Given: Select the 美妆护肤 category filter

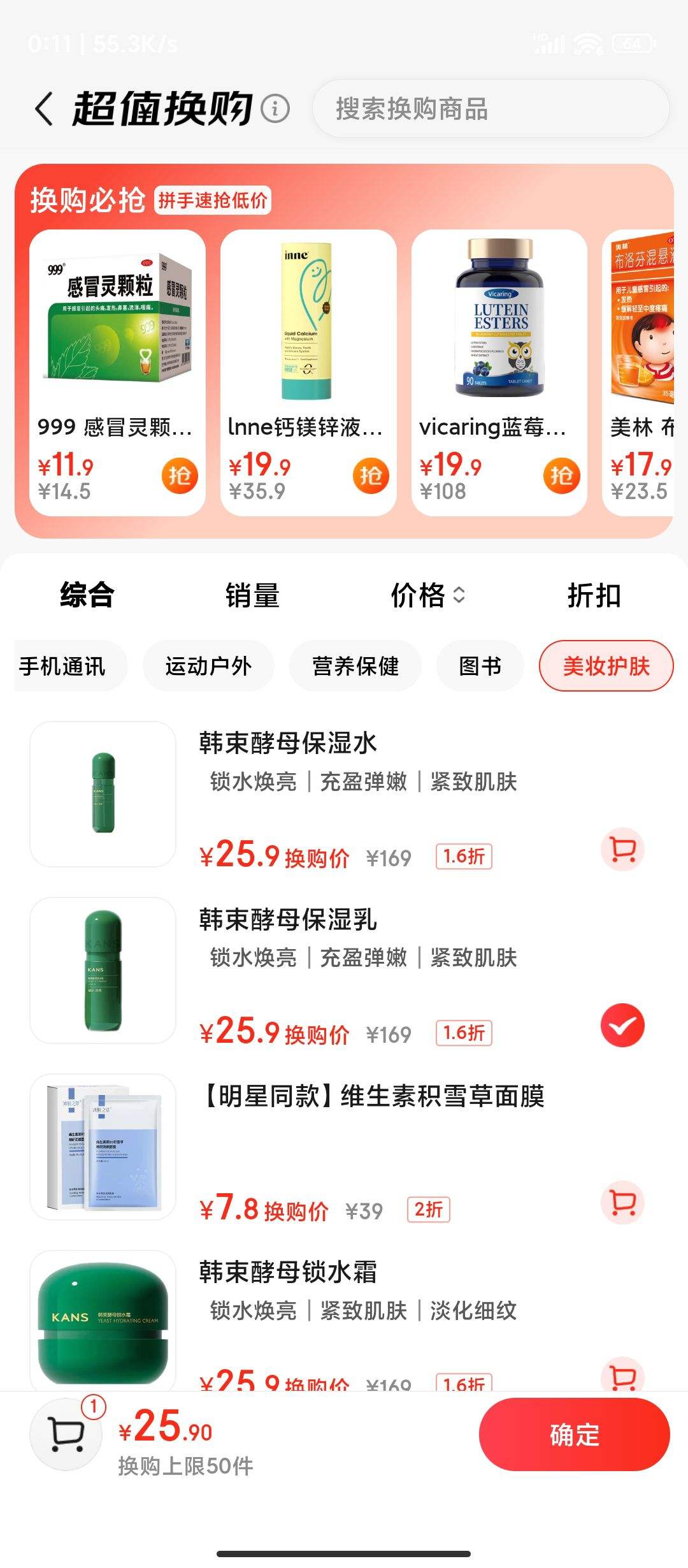Looking at the screenshot, I should click(x=605, y=665).
